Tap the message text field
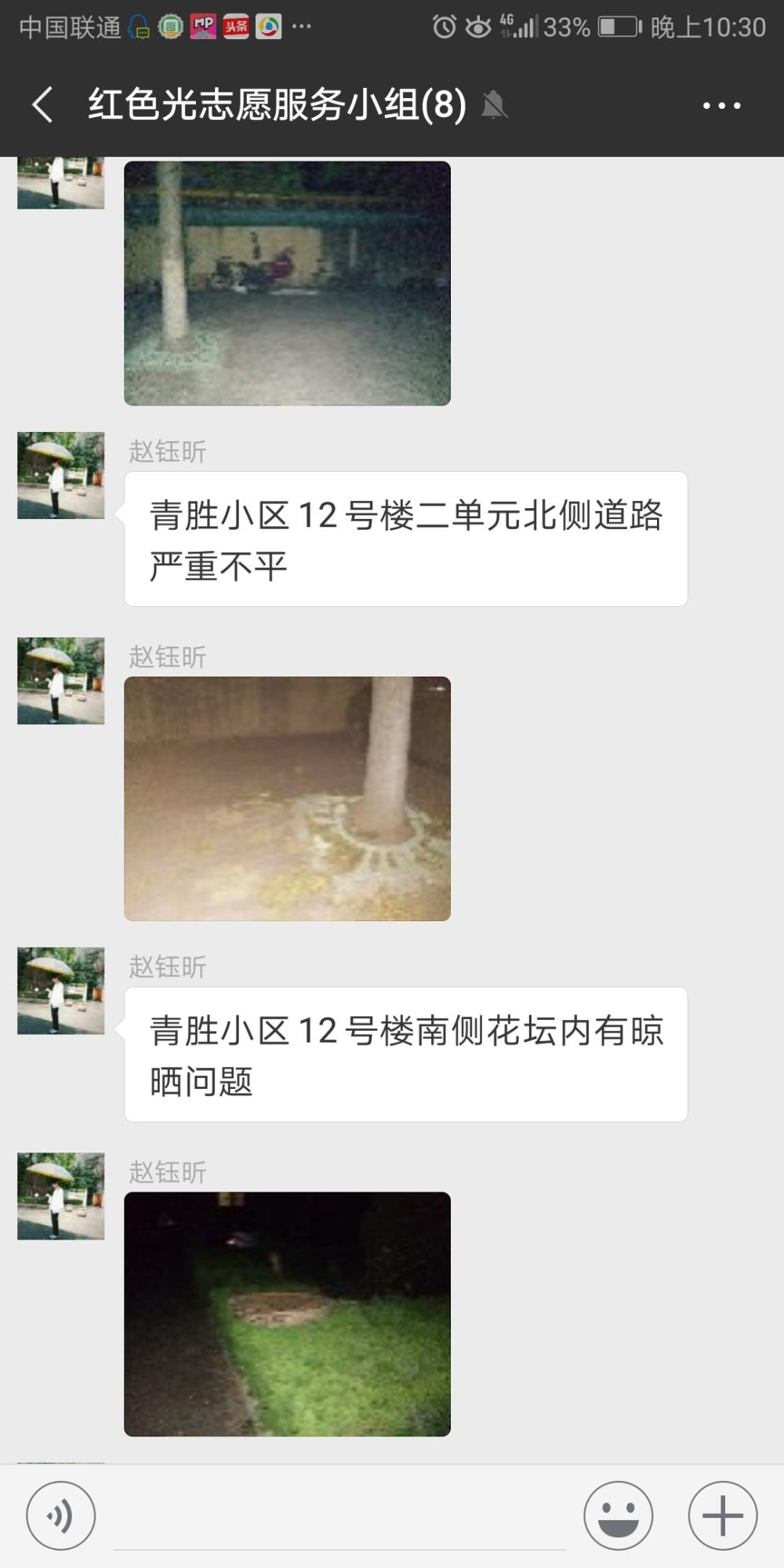 (x=339, y=1517)
